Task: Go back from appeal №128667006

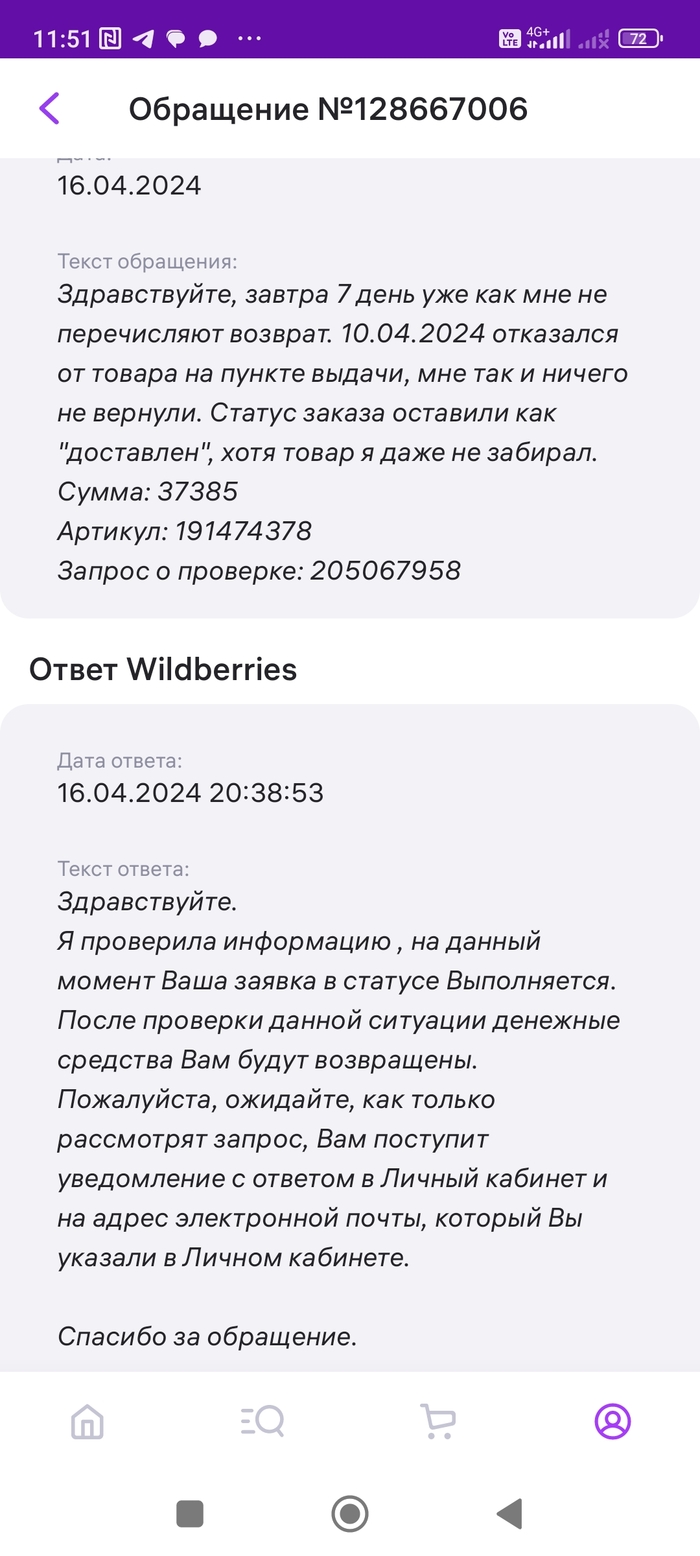Action: tap(49, 108)
